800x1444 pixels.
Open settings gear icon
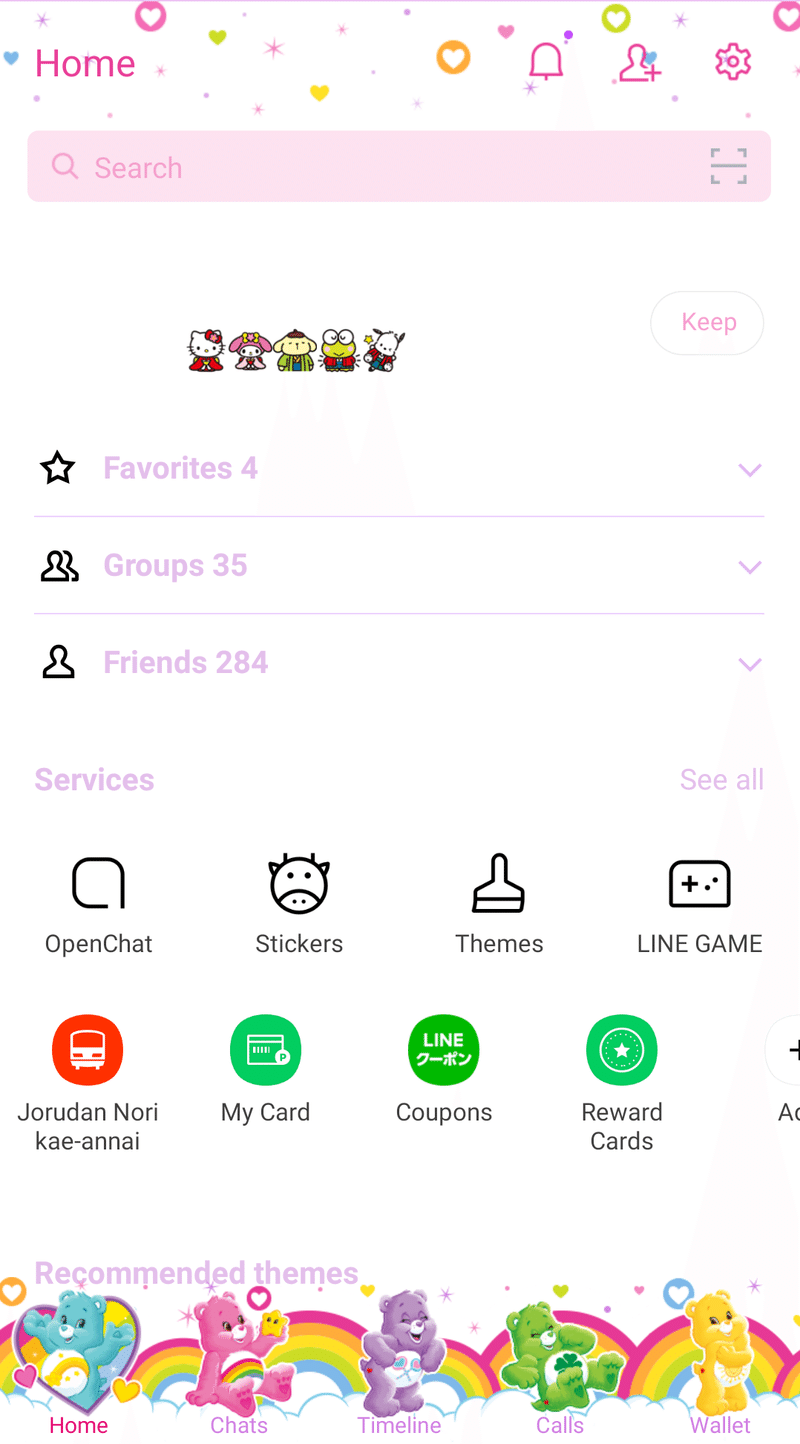point(733,62)
